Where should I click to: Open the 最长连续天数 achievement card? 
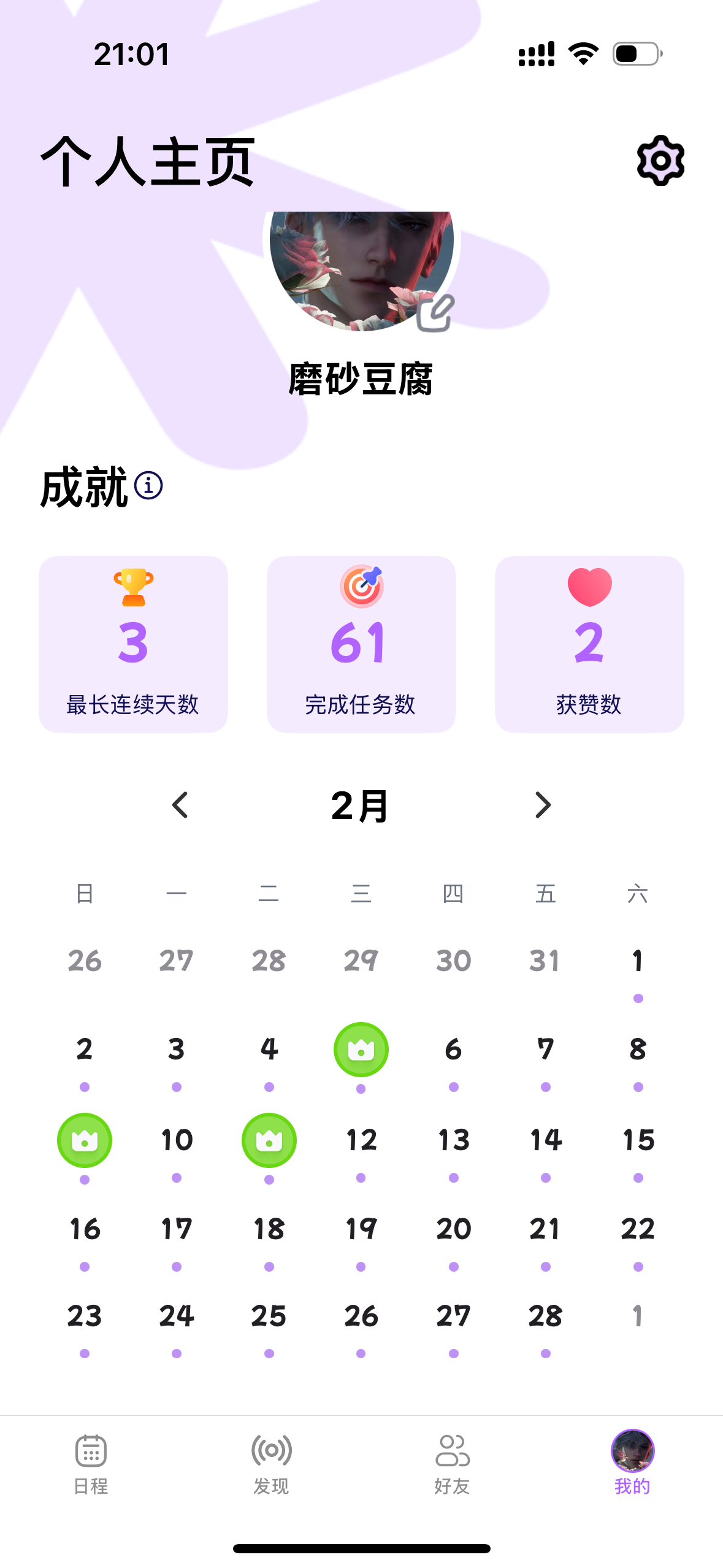pos(133,644)
